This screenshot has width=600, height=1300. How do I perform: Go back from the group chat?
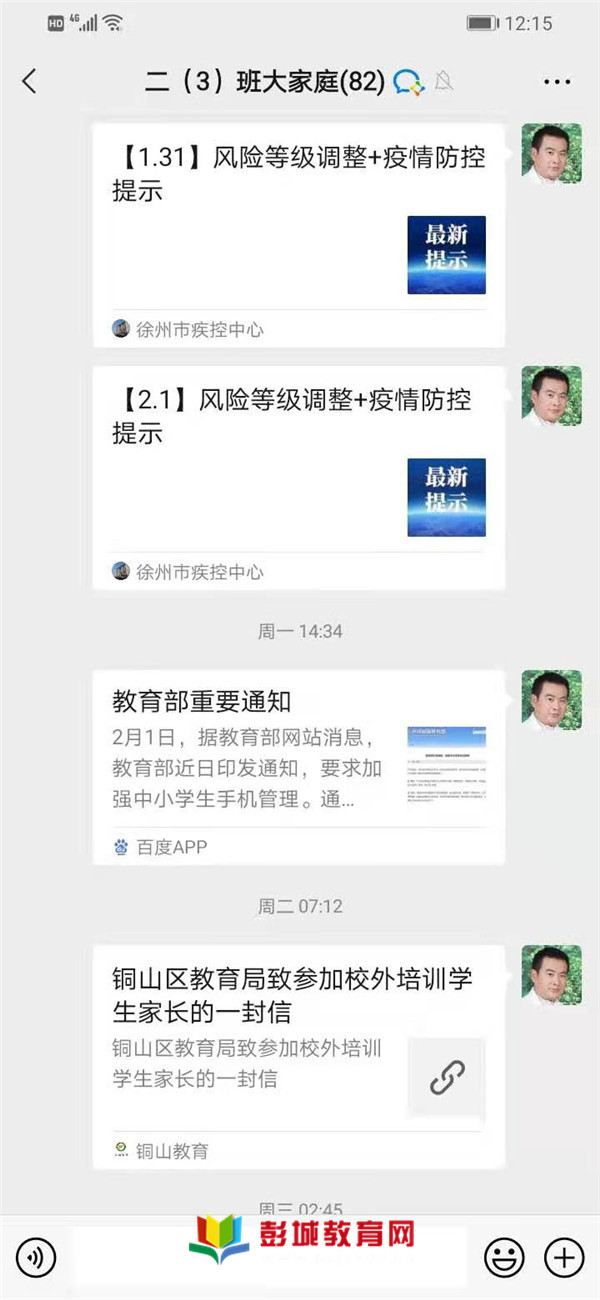(x=29, y=81)
